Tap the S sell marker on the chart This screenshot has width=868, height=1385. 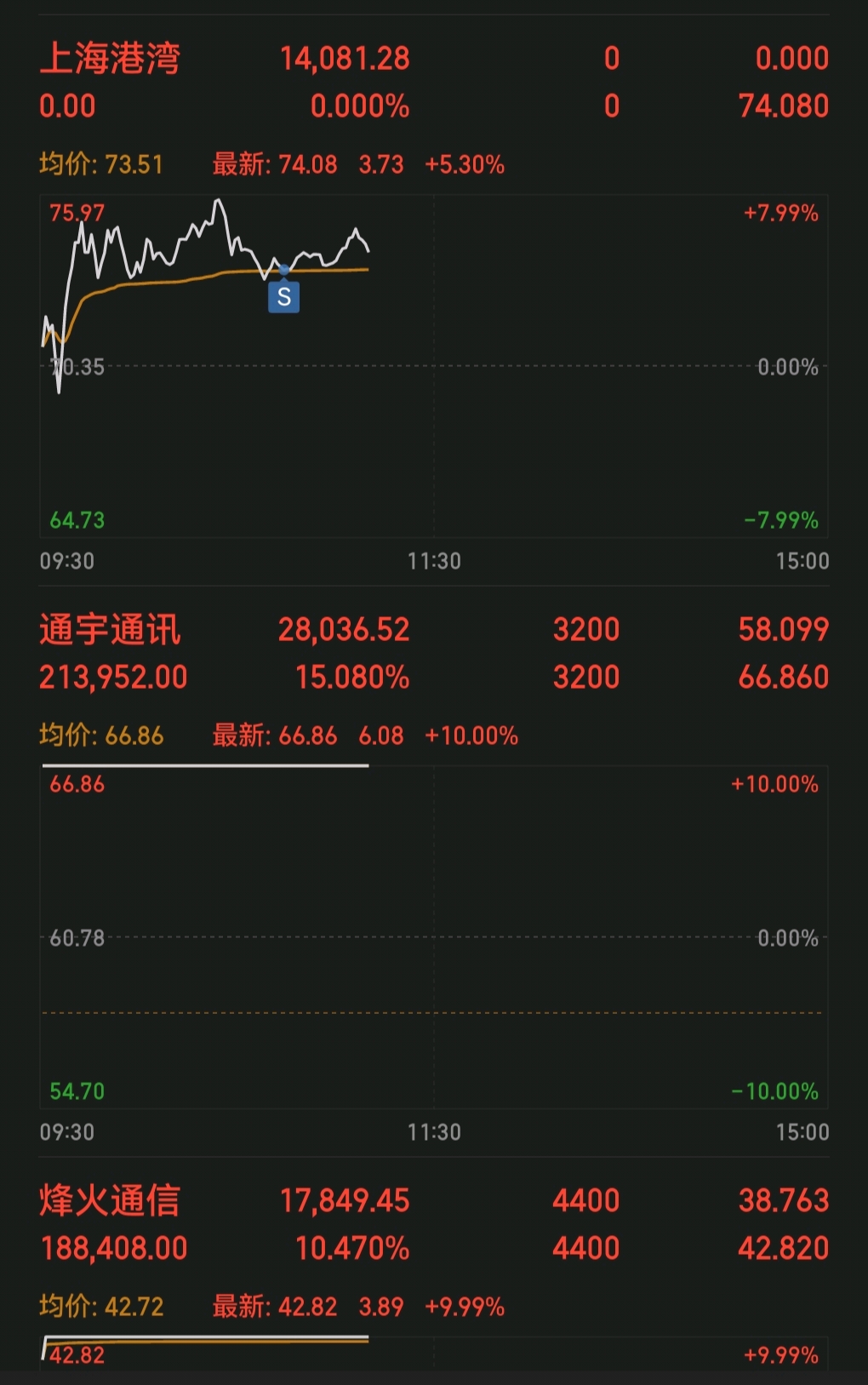pyautogui.click(x=284, y=297)
